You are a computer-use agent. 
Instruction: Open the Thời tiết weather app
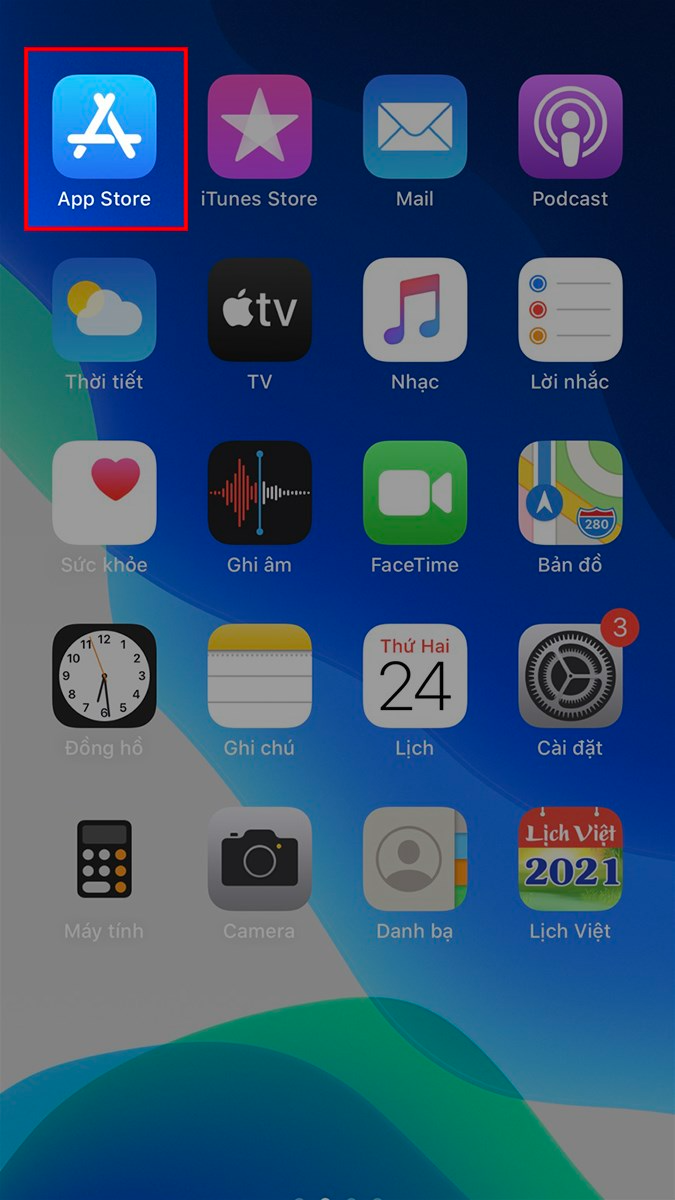pos(104,309)
